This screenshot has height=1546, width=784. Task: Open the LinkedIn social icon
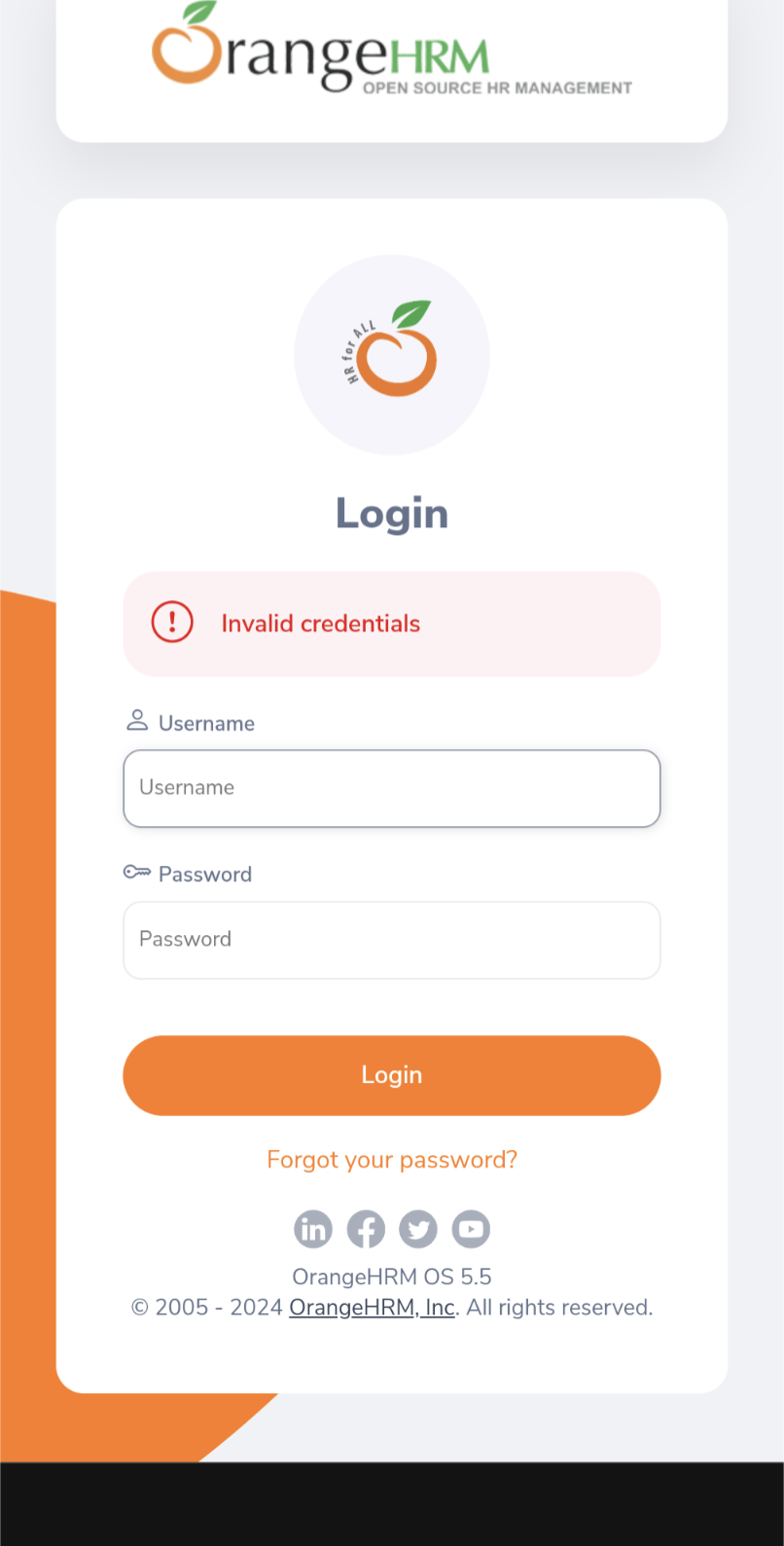coord(313,1230)
